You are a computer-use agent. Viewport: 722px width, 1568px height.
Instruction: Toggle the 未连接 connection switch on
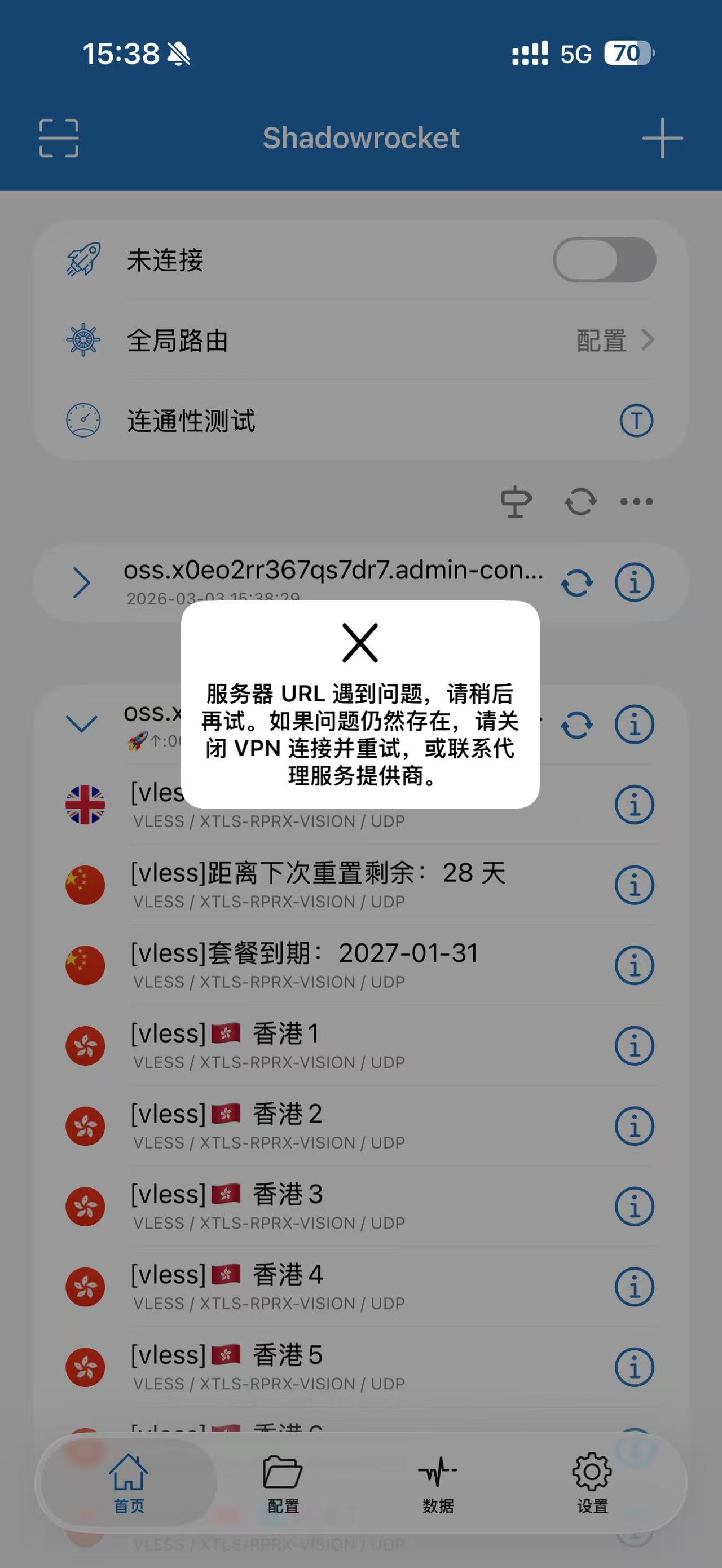pos(604,260)
